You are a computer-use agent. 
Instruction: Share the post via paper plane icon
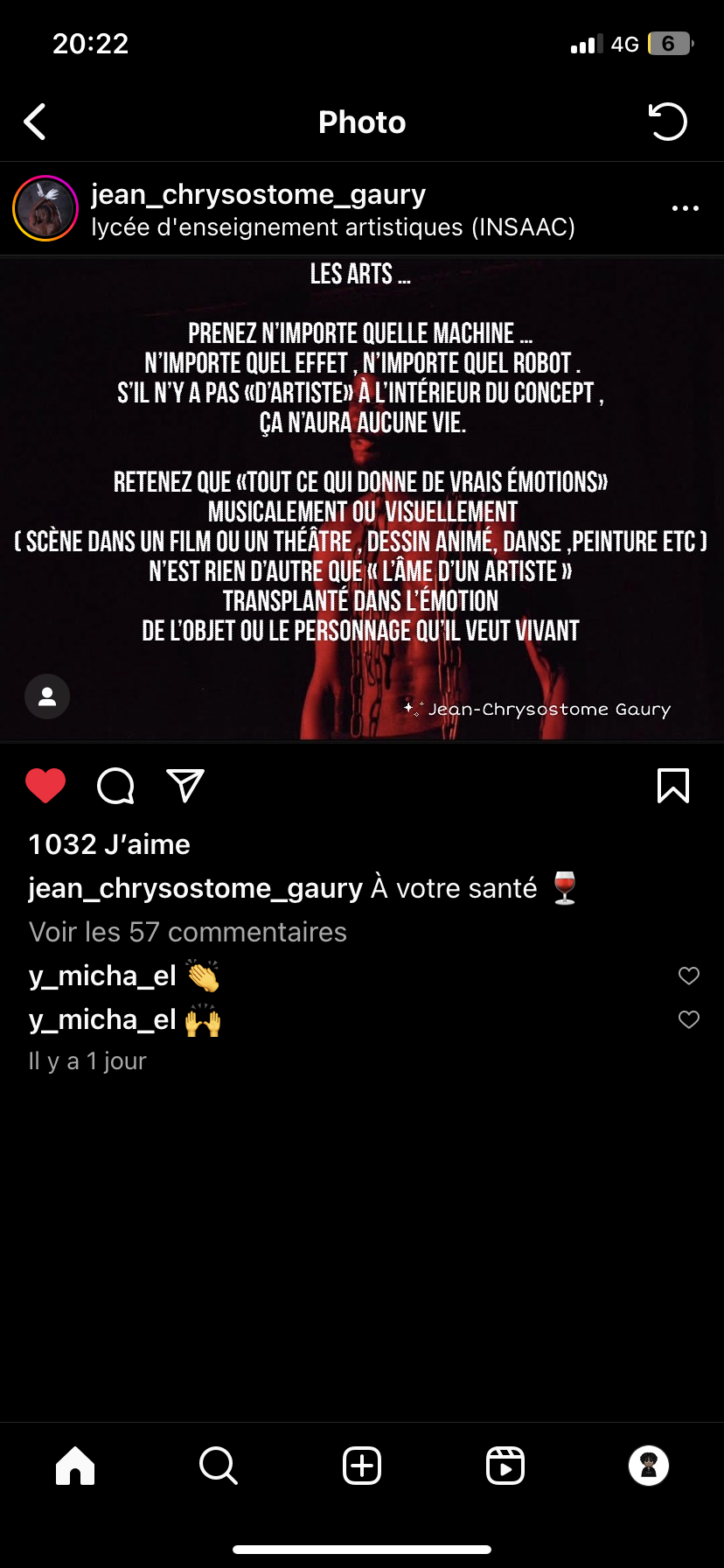coord(185,786)
